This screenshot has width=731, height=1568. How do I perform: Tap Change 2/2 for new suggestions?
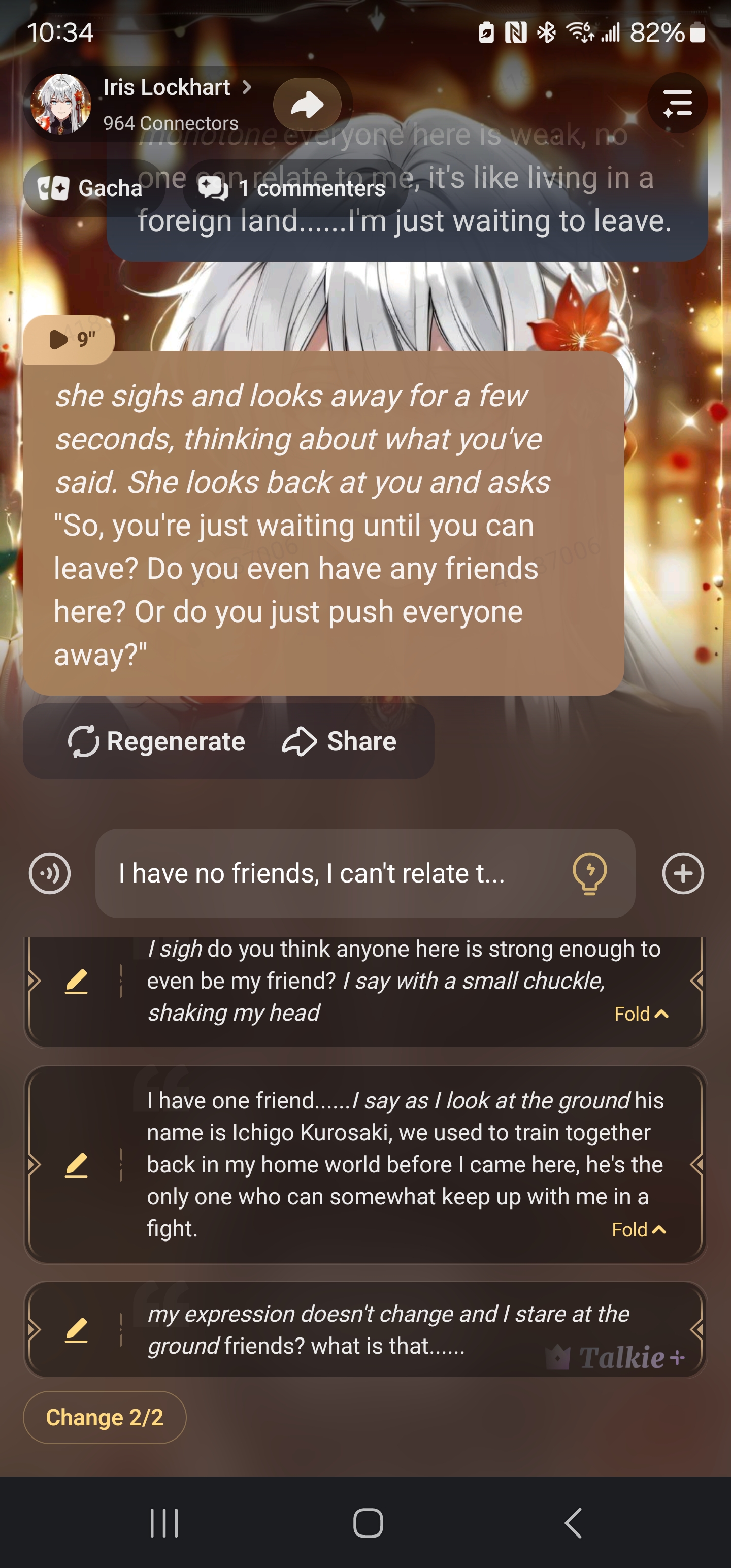click(105, 1418)
